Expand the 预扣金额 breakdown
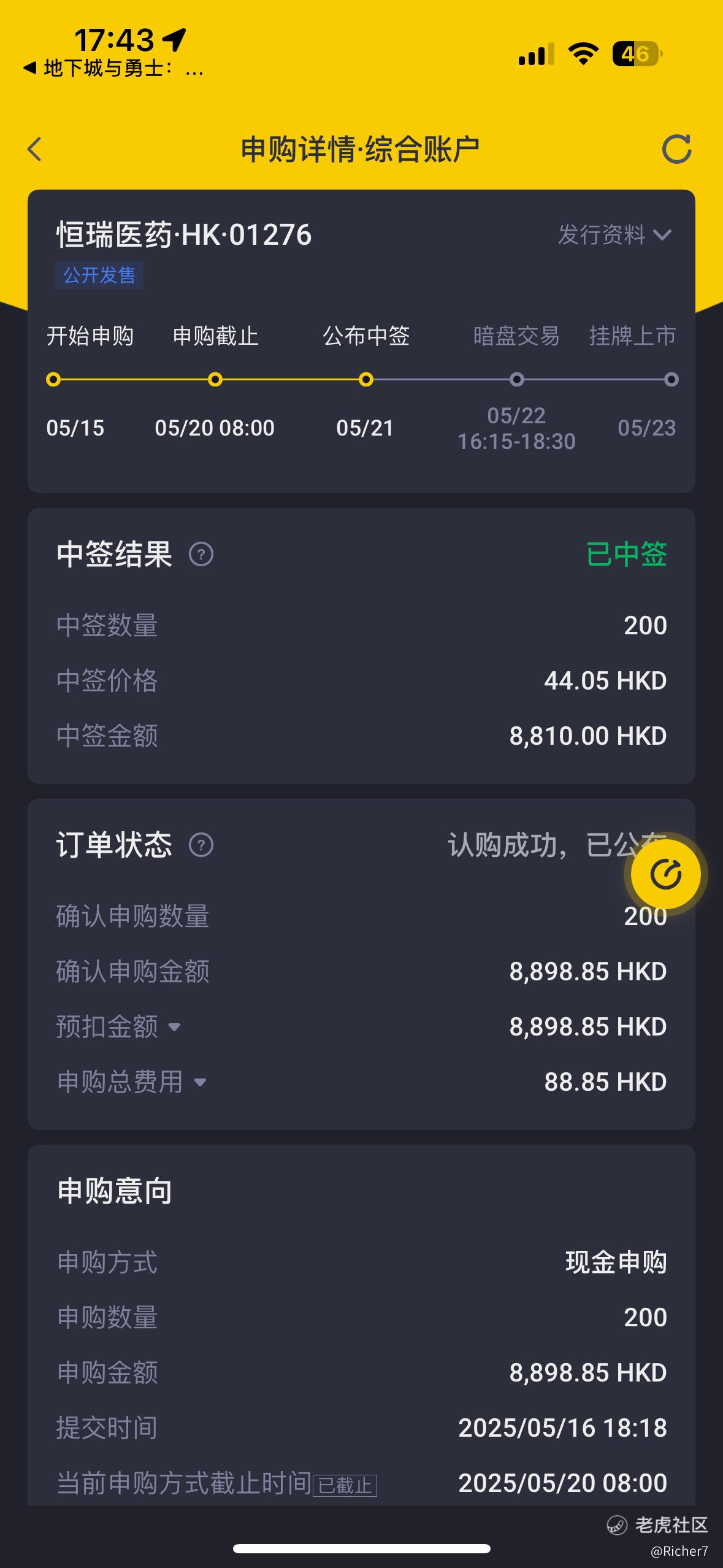The height and width of the screenshot is (1568, 723). (x=118, y=1026)
